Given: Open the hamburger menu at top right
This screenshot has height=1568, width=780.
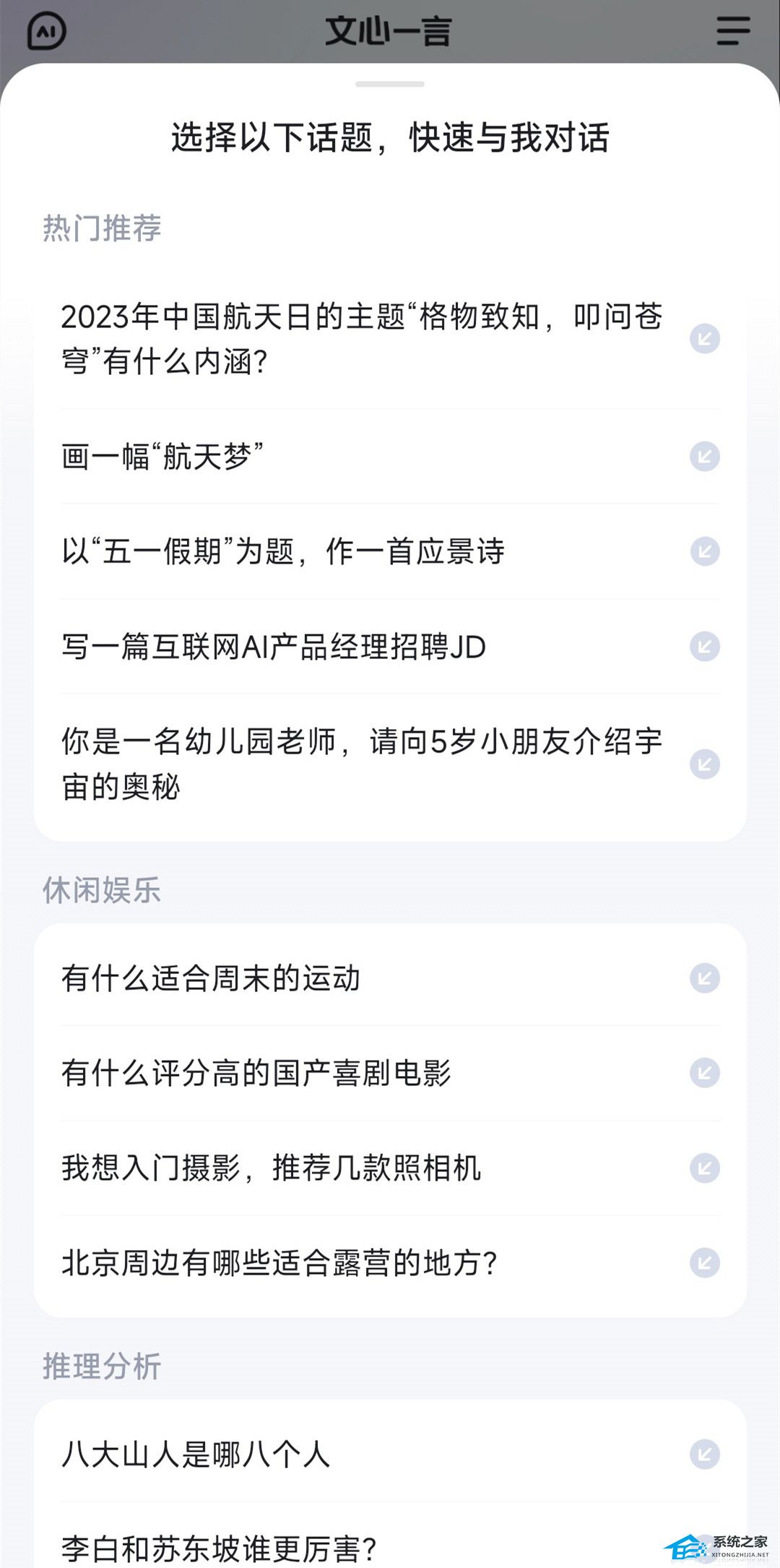Looking at the screenshot, I should pyautogui.click(x=732, y=32).
